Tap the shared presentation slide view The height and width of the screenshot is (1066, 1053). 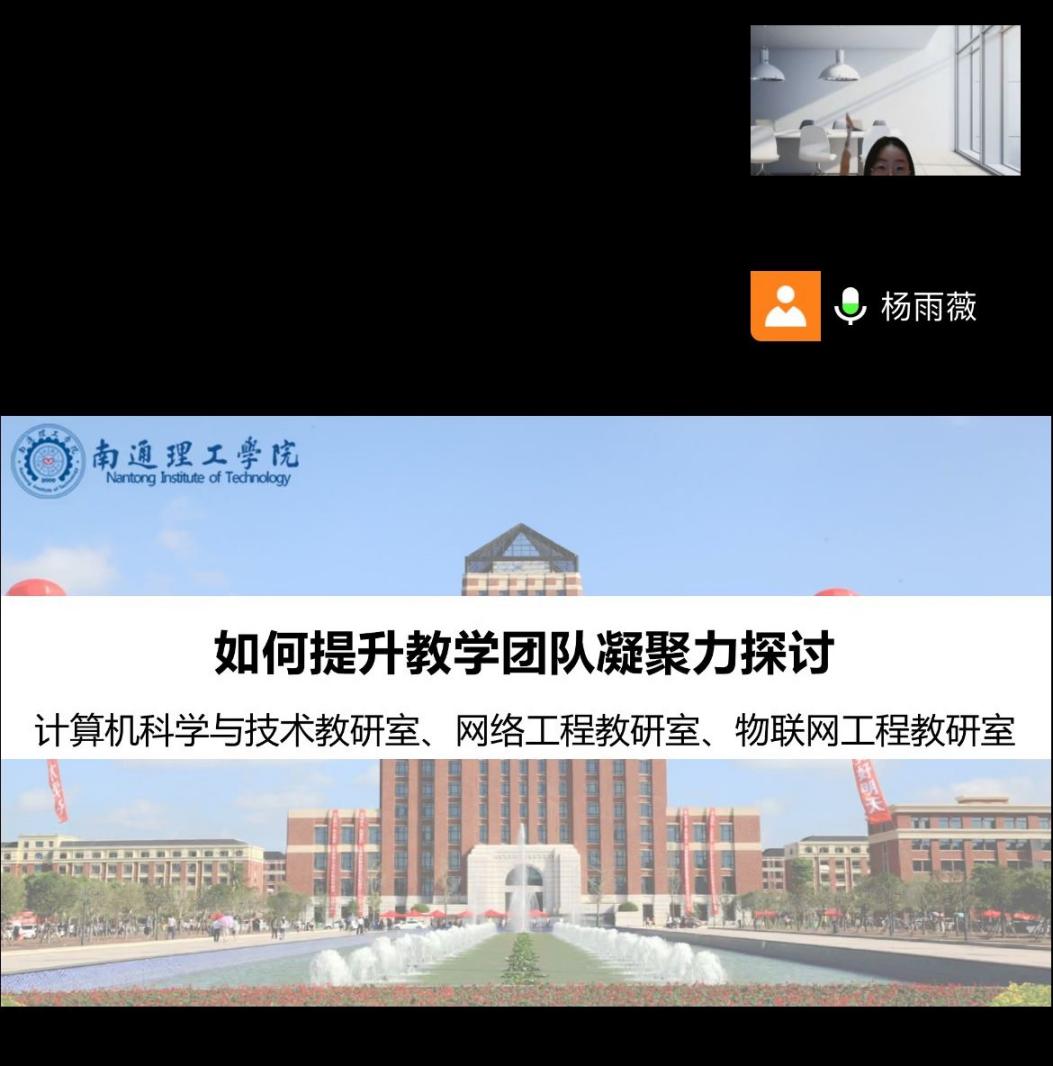pos(526,710)
